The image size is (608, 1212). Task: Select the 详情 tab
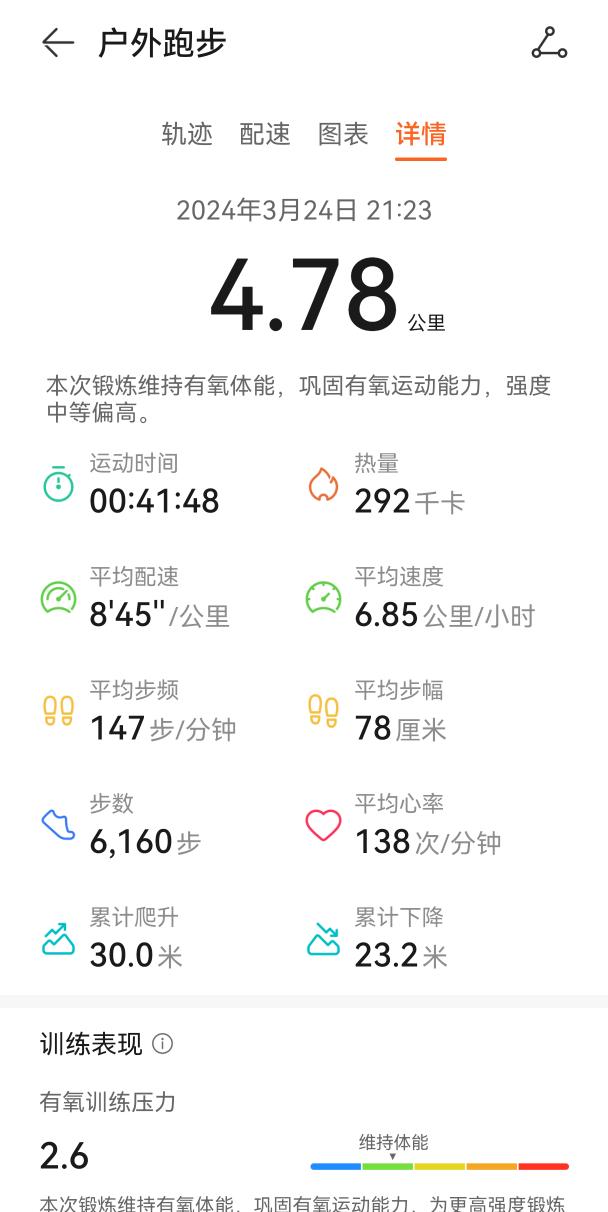(x=421, y=134)
